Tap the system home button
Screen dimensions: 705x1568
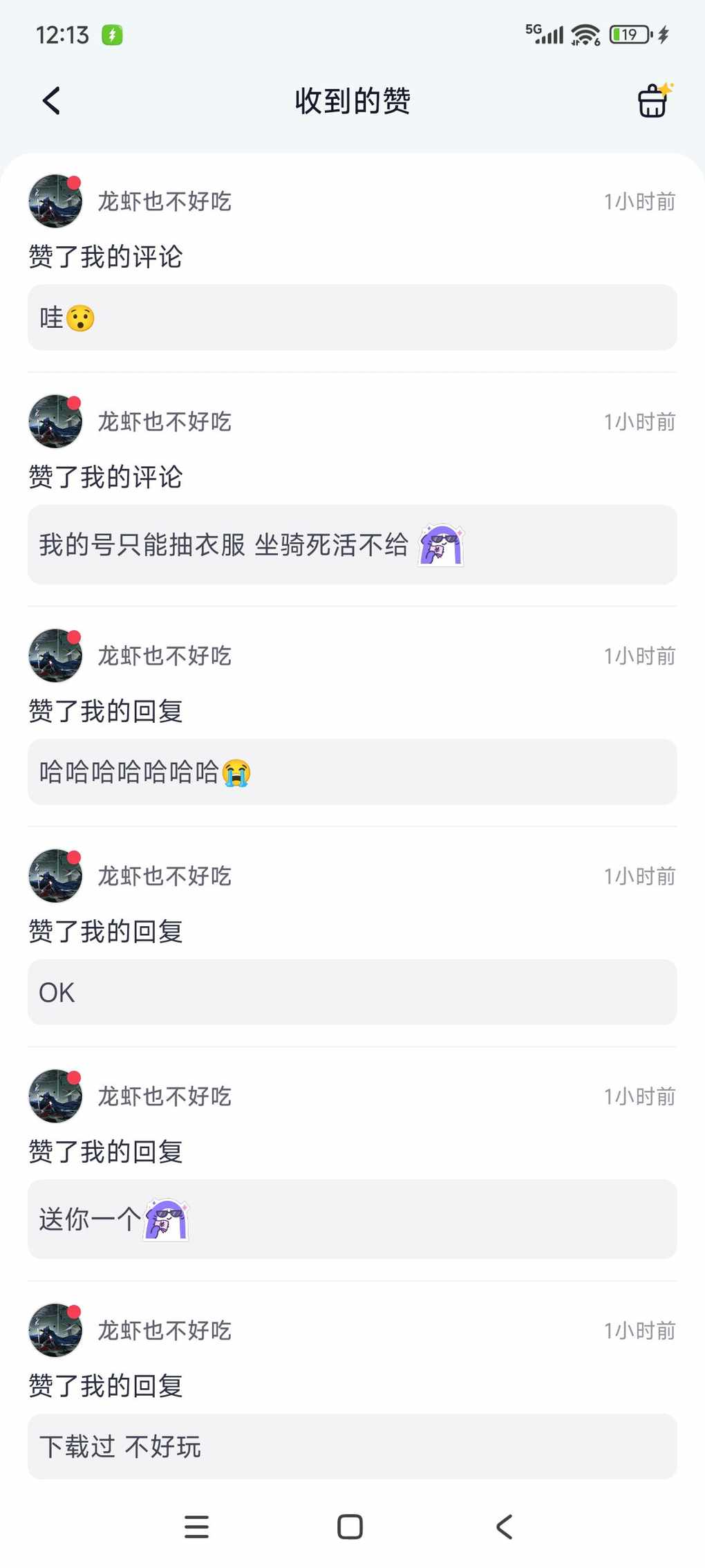click(350, 1527)
